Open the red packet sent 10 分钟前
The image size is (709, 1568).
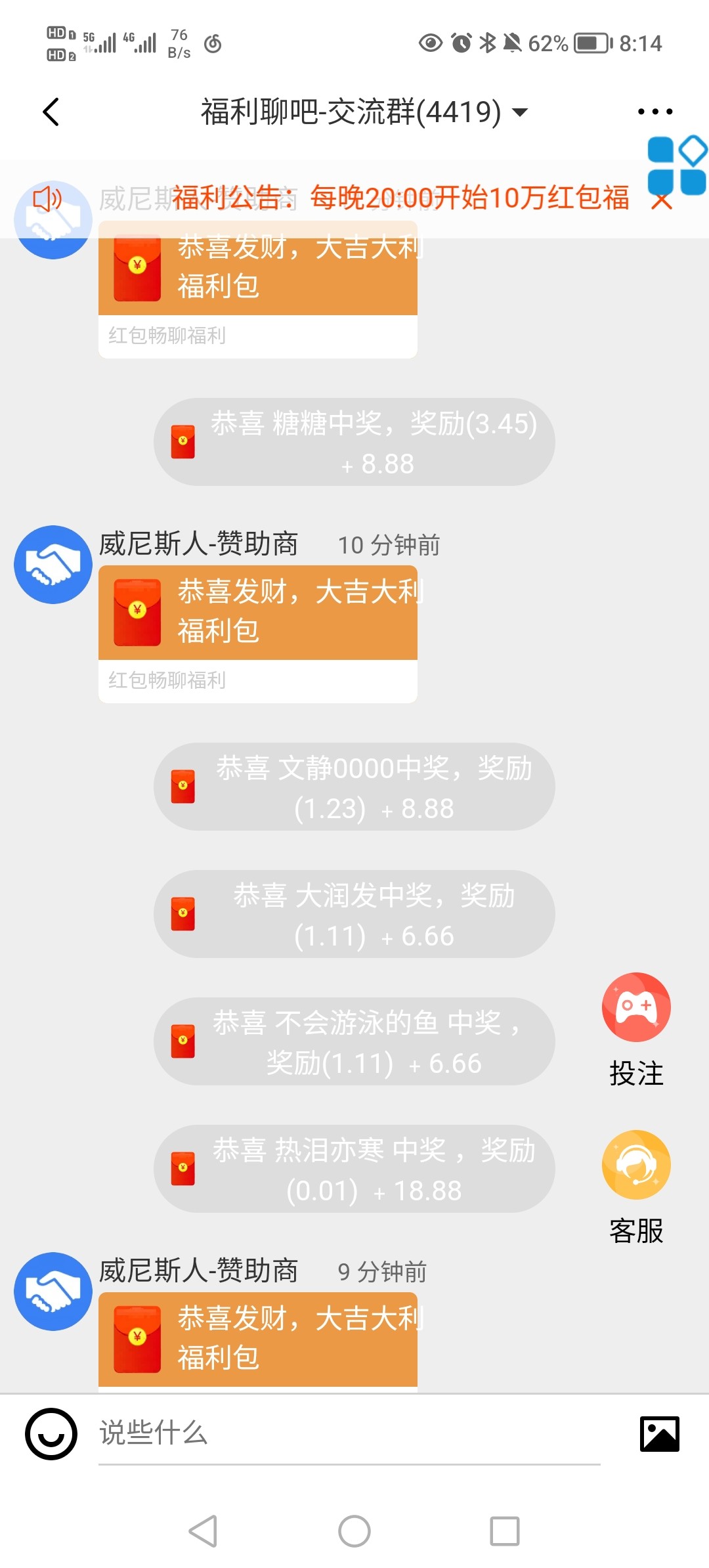[x=257, y=612]
